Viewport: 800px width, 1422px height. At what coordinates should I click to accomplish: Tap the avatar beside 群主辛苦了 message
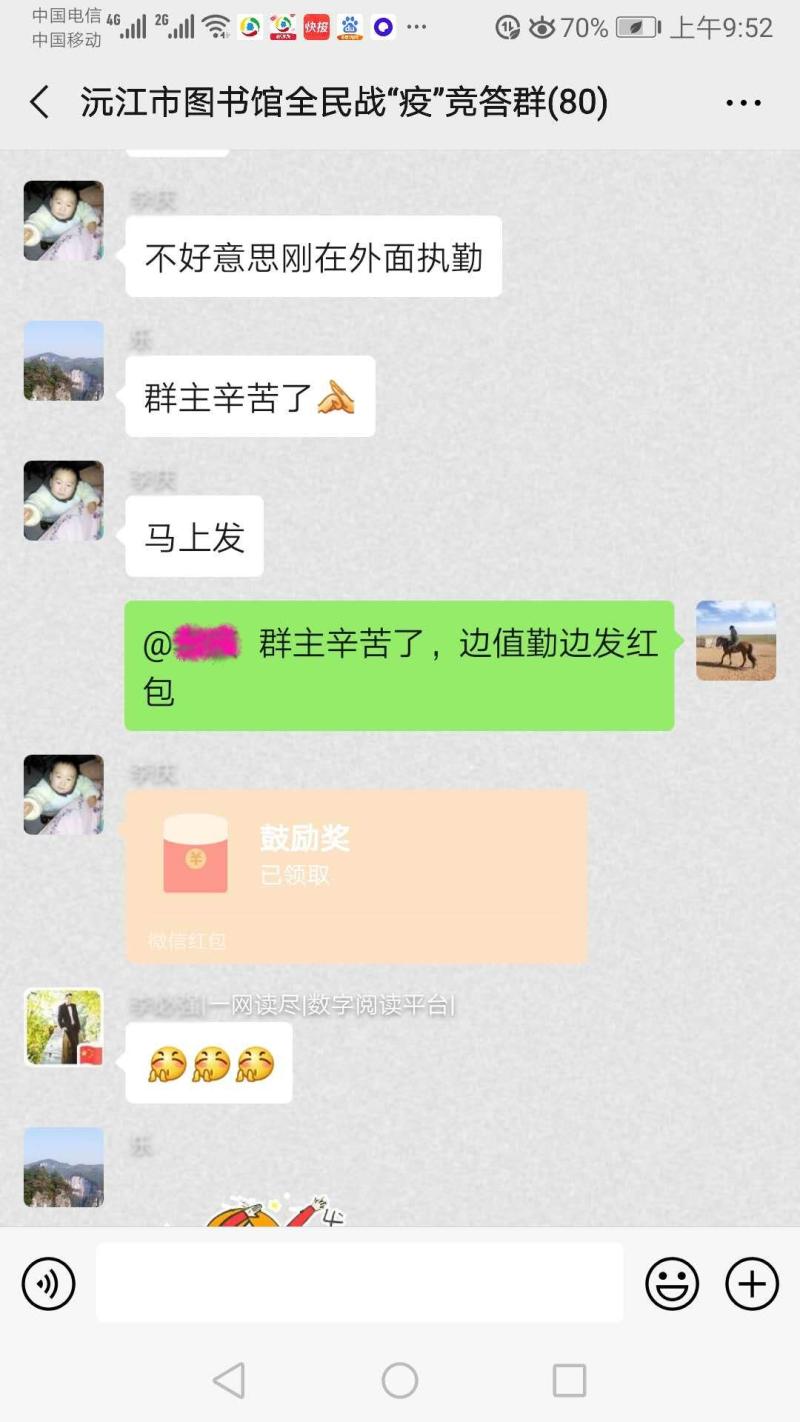(x=64, y=361)
